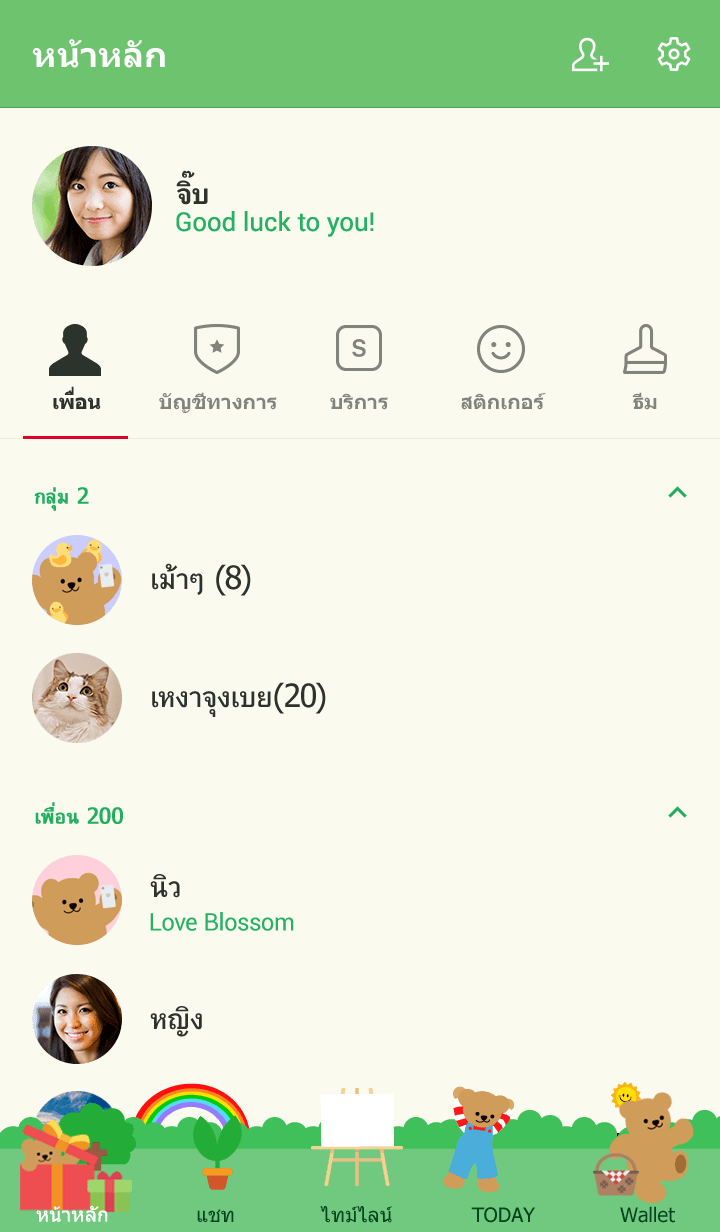Open the ไทม์ไลน์ tab

click(x=357, y=1180)
